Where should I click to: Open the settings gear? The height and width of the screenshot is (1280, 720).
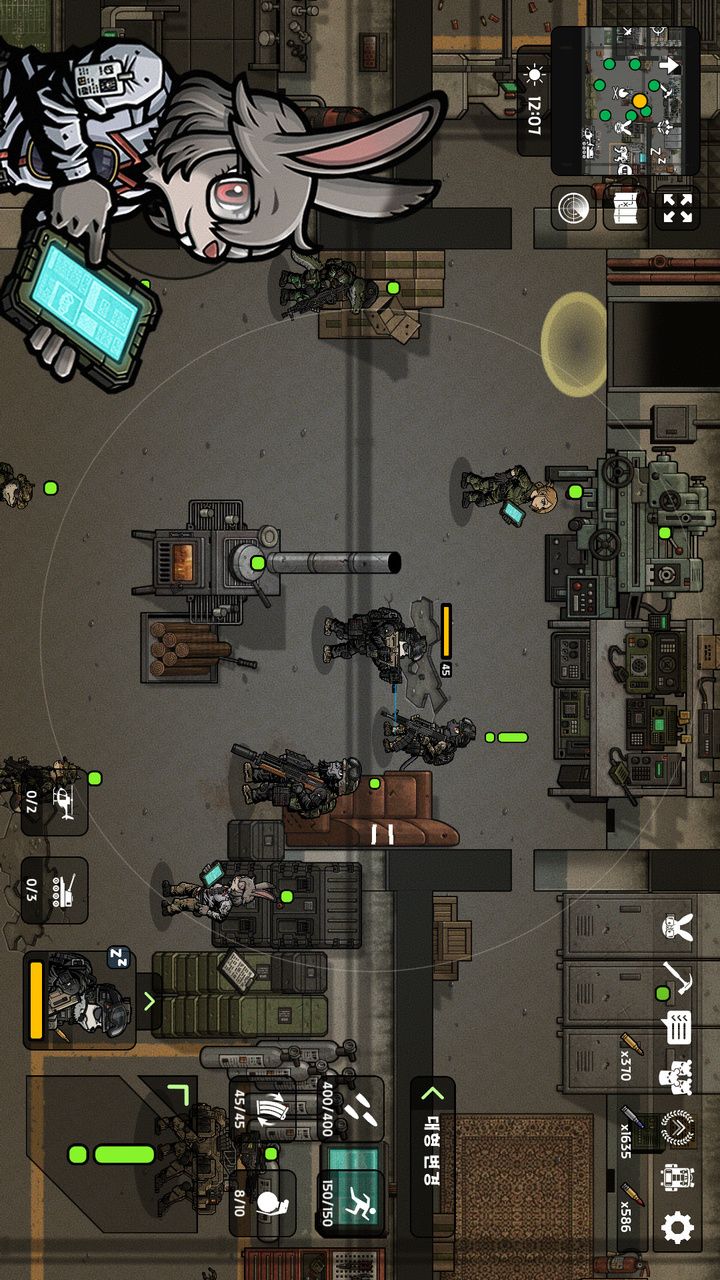coord(677,1227)
